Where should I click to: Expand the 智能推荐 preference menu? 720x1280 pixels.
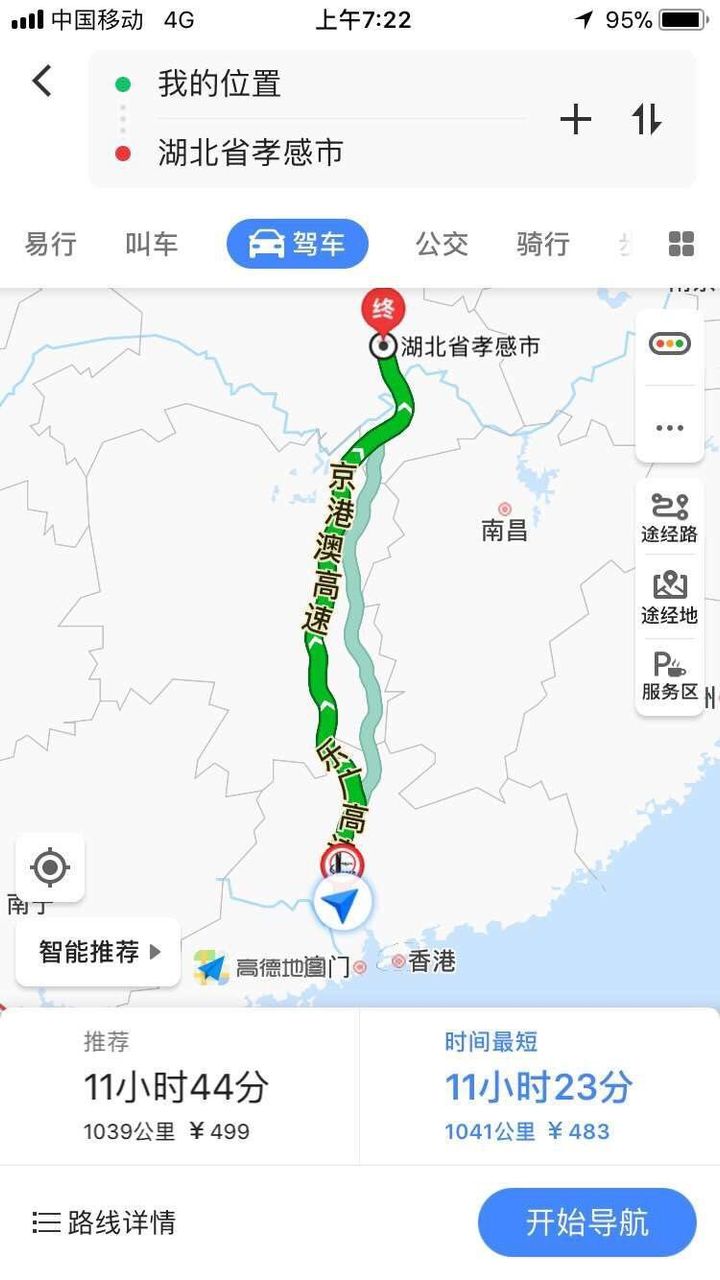pos(98,952)
